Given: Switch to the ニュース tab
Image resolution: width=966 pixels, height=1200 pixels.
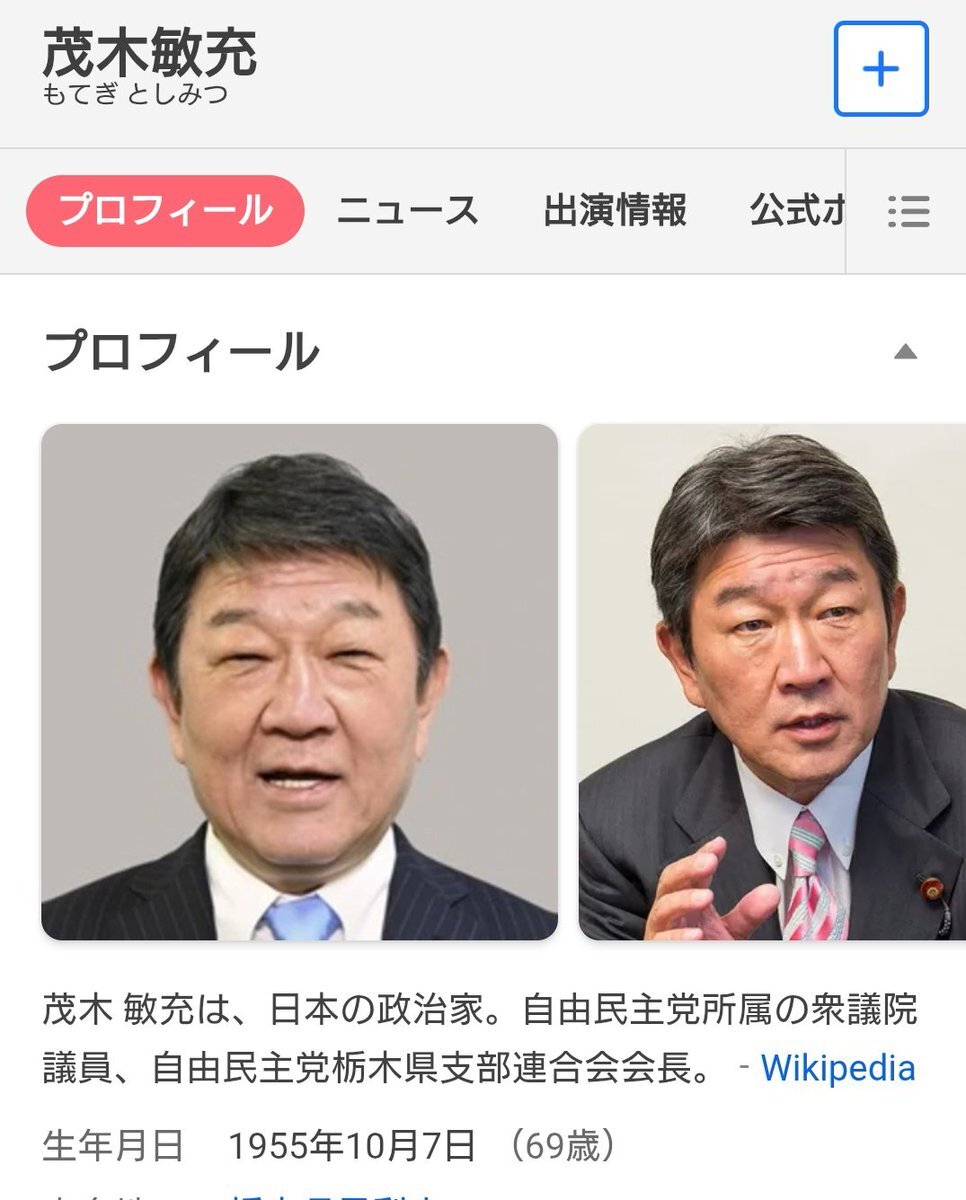Looking at the screenshot, I should [x=408, y=211].
